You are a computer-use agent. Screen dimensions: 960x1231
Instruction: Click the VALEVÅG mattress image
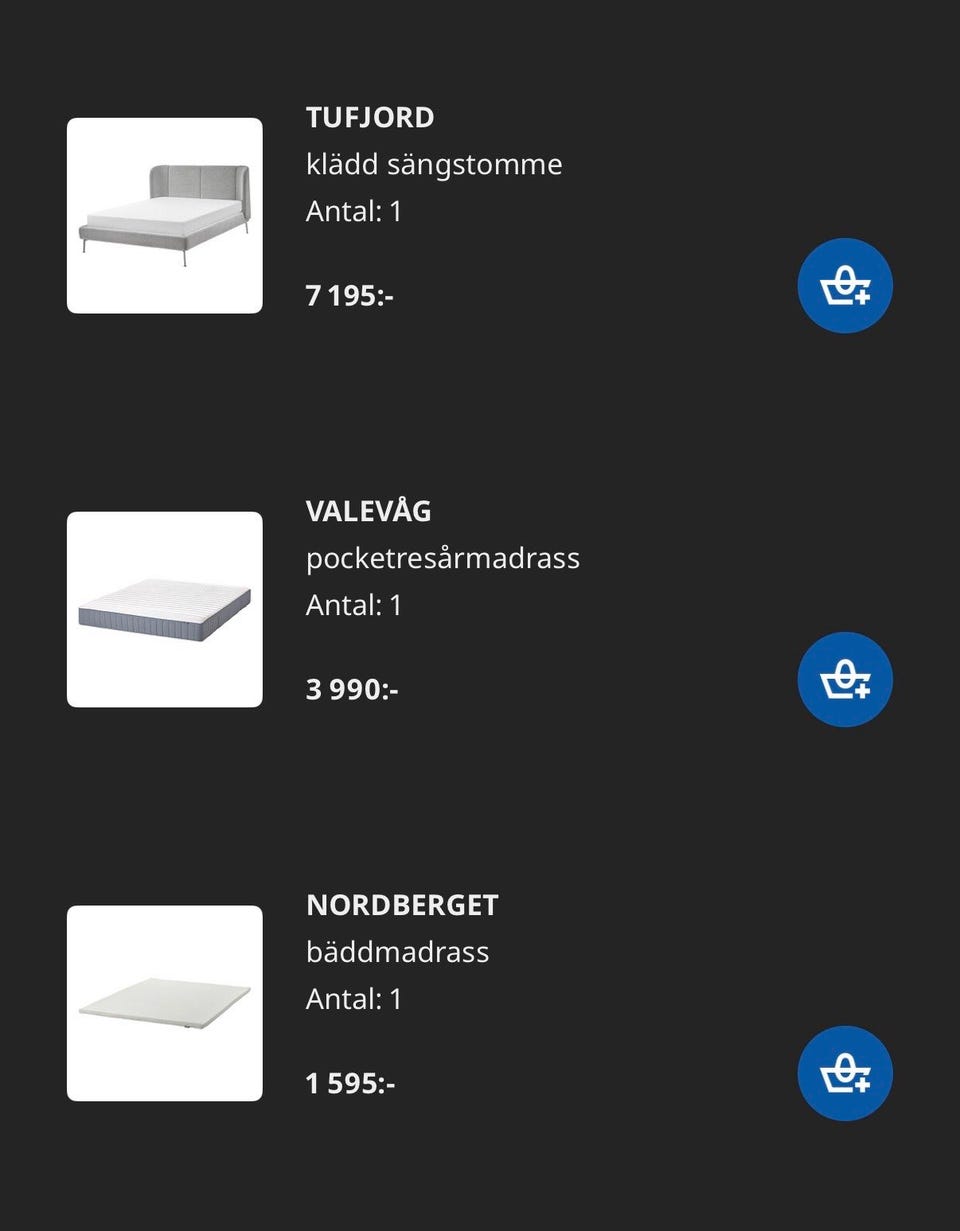tap(165, 609)
